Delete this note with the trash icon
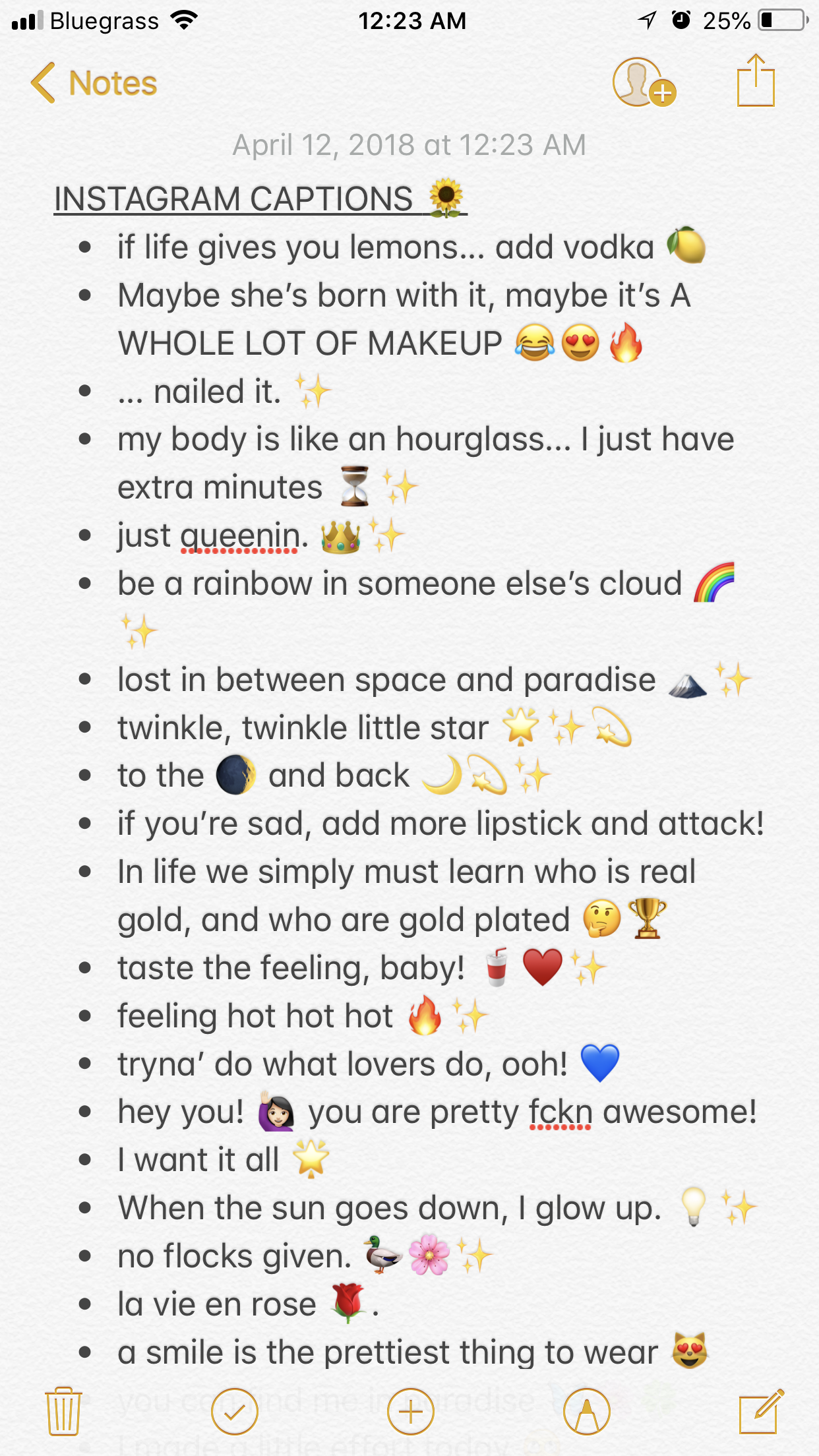 63,1411
